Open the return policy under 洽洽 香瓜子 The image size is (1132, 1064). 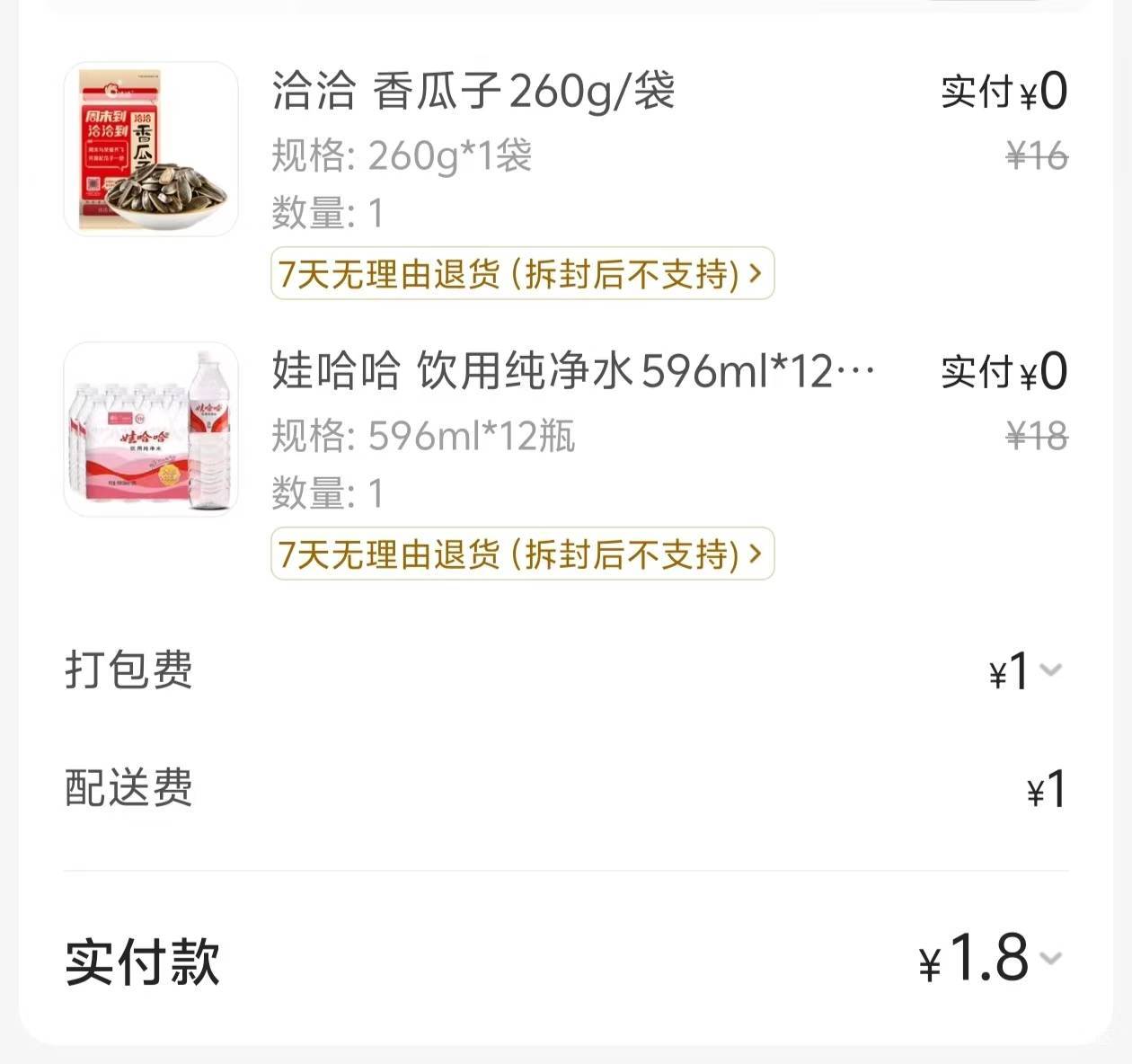[522, 273]
